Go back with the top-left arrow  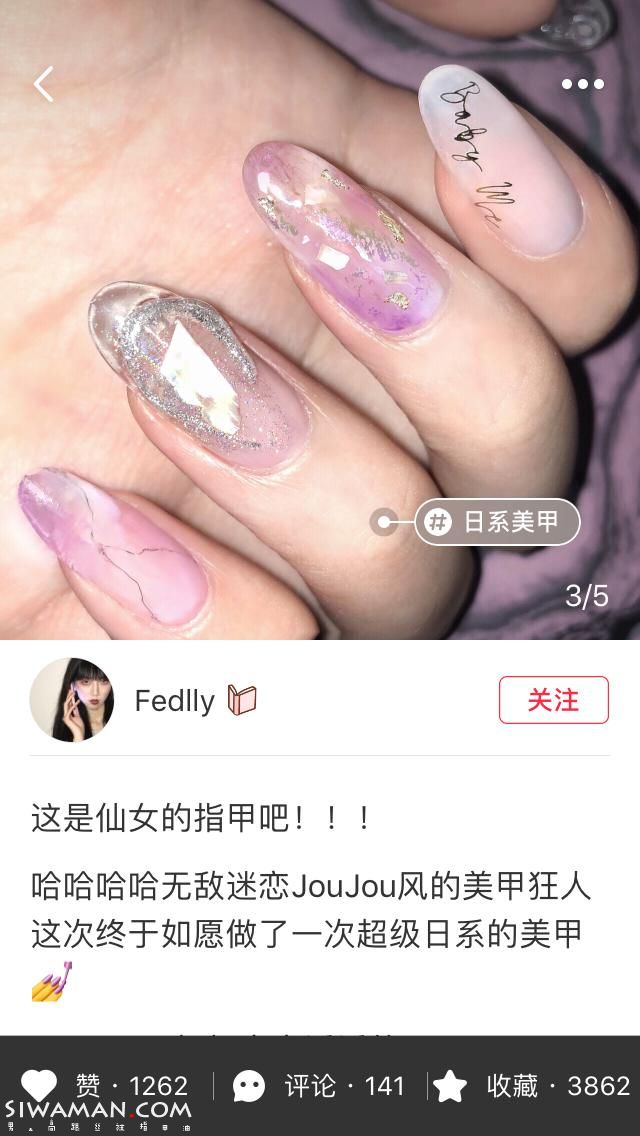[43, 85]
